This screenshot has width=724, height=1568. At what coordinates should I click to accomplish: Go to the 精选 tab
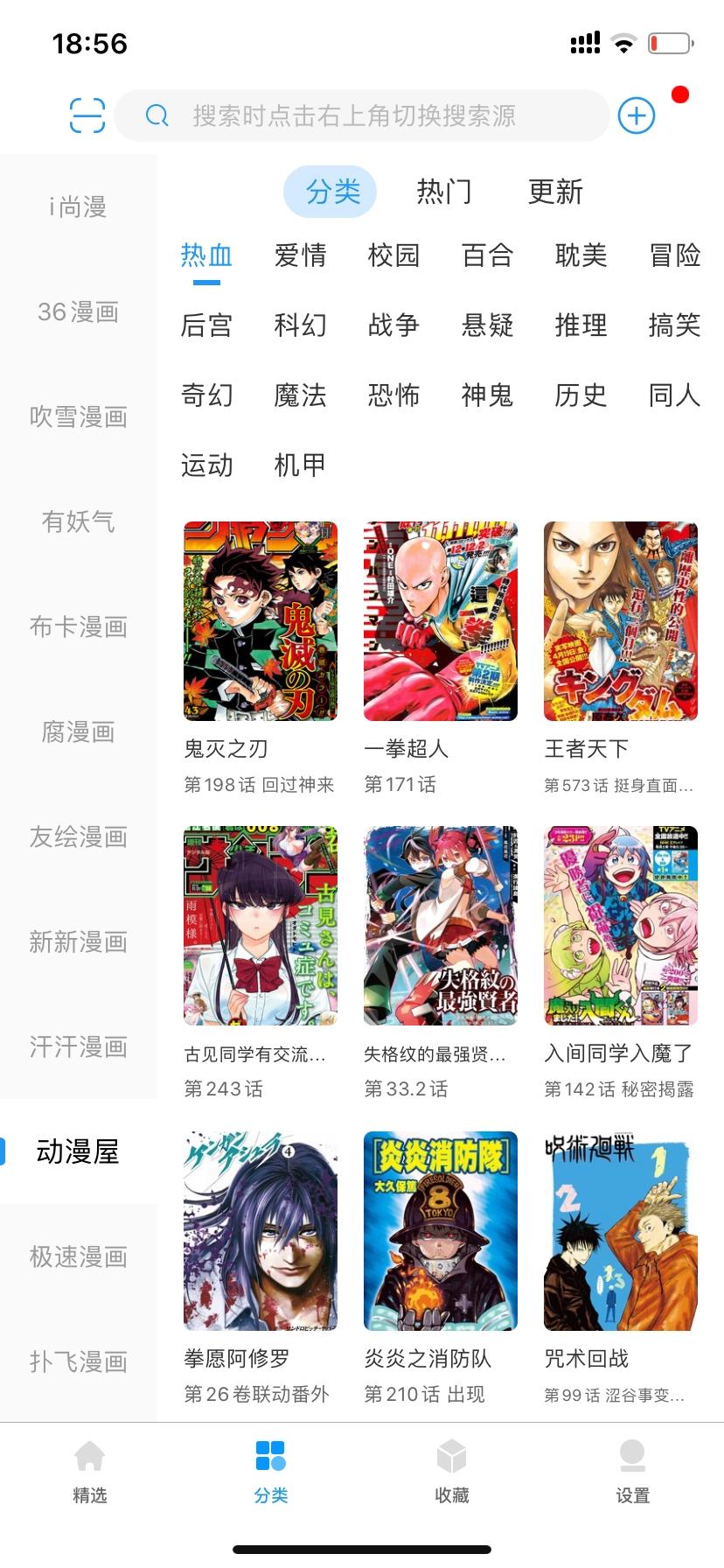coord(90,1472)
